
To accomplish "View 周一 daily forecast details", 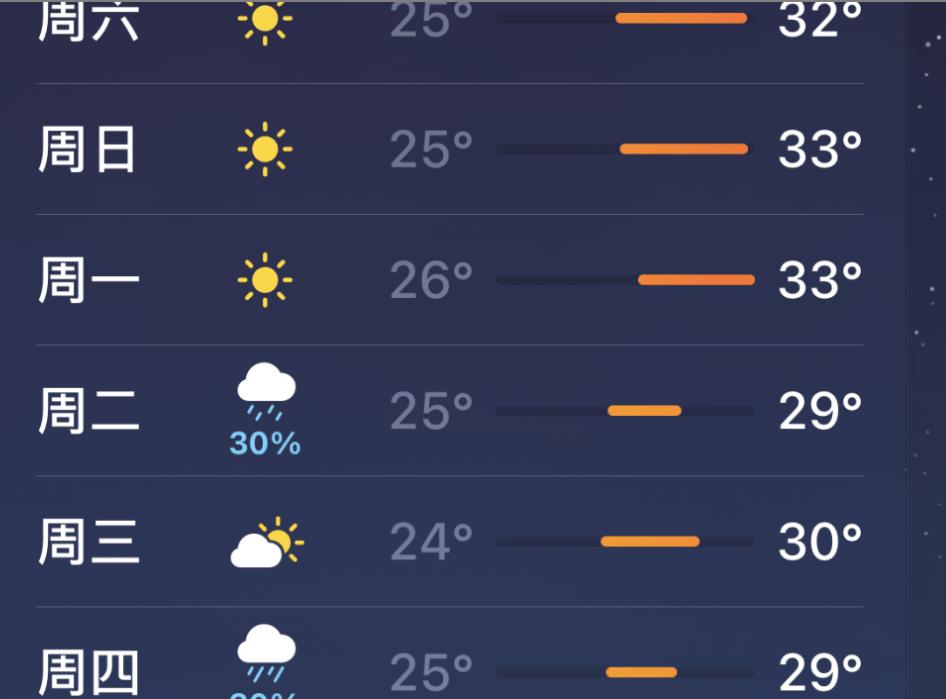I will (450, 280).
